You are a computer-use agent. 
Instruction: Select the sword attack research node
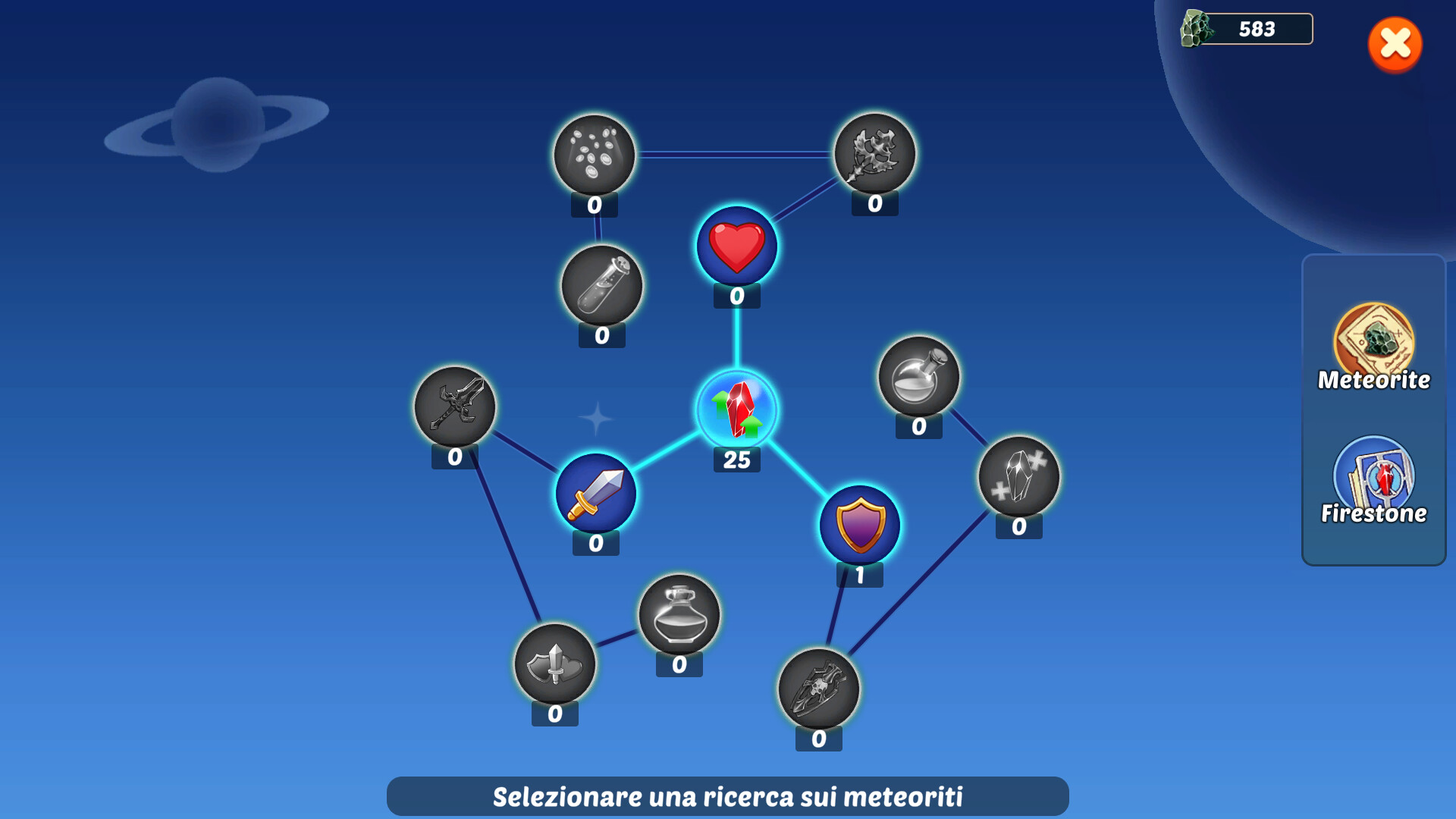[595, 494]
